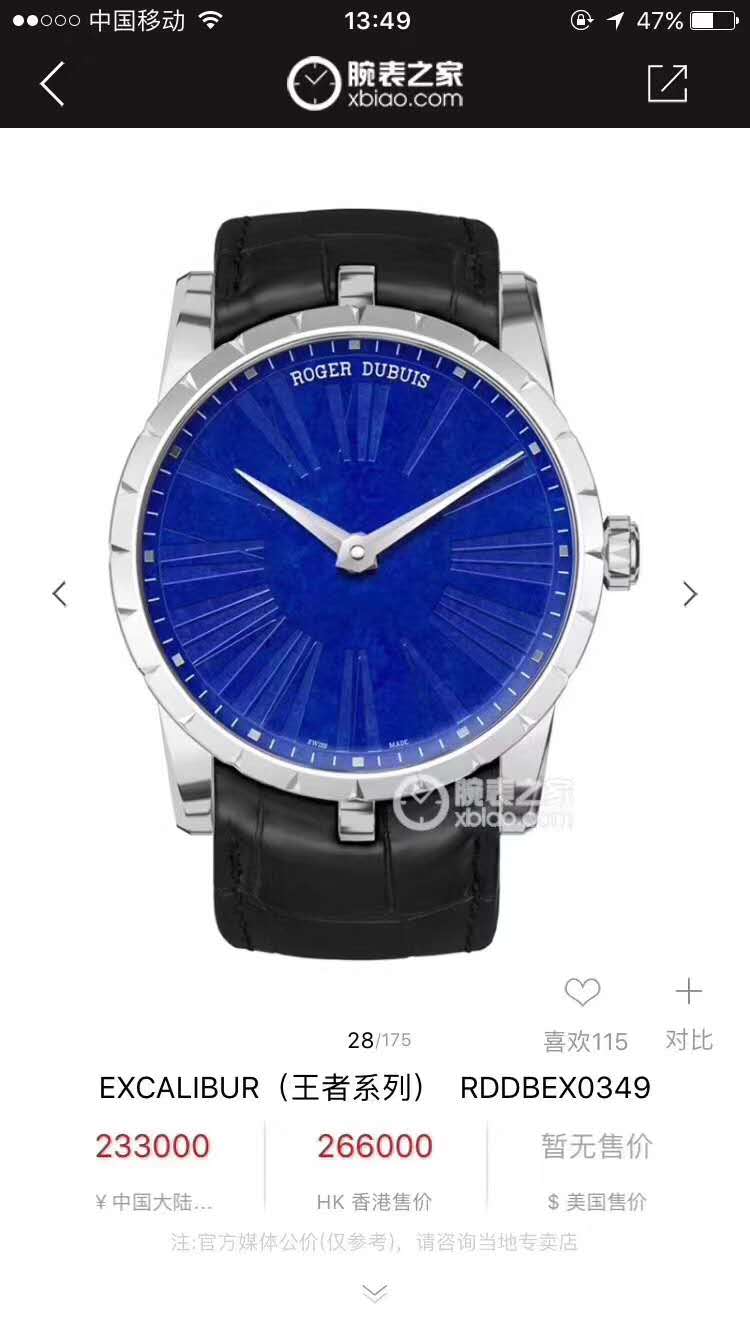Viewport: 750px width, 1334px height.
Task: Add this watch to the comparison list
Action: pos(689,993)
